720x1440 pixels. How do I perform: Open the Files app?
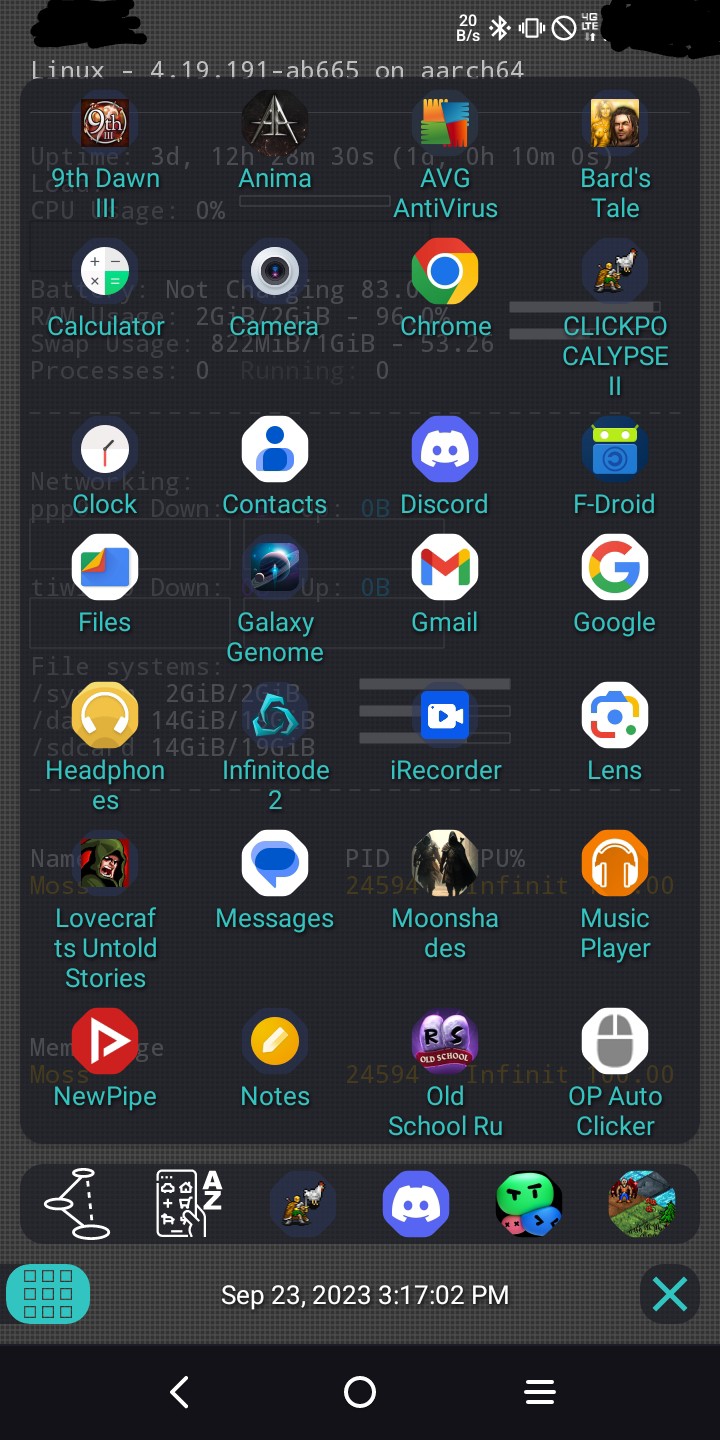[x=105, y=568]
